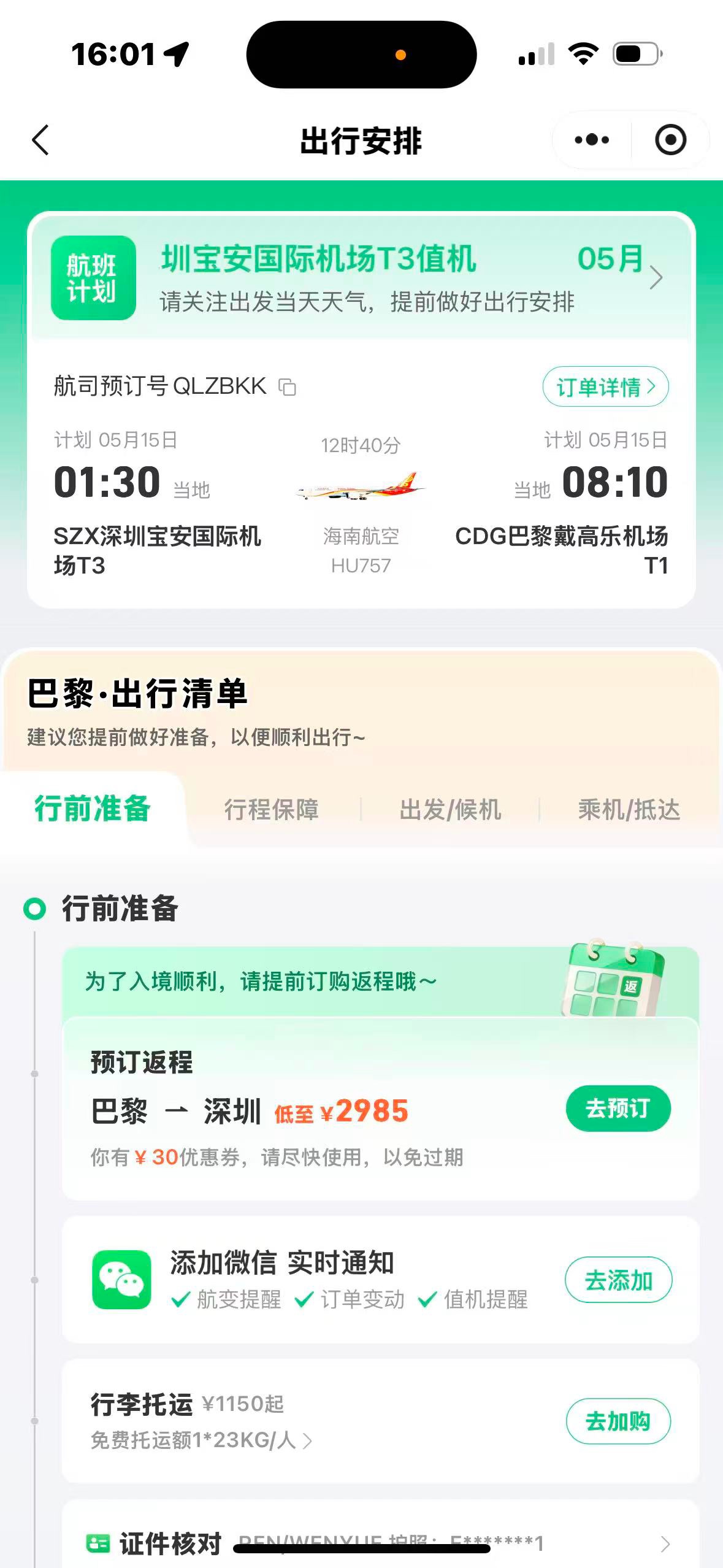
Task: Tap 去加购 to buy extra baggage
Action: (x=618, y=1421)
